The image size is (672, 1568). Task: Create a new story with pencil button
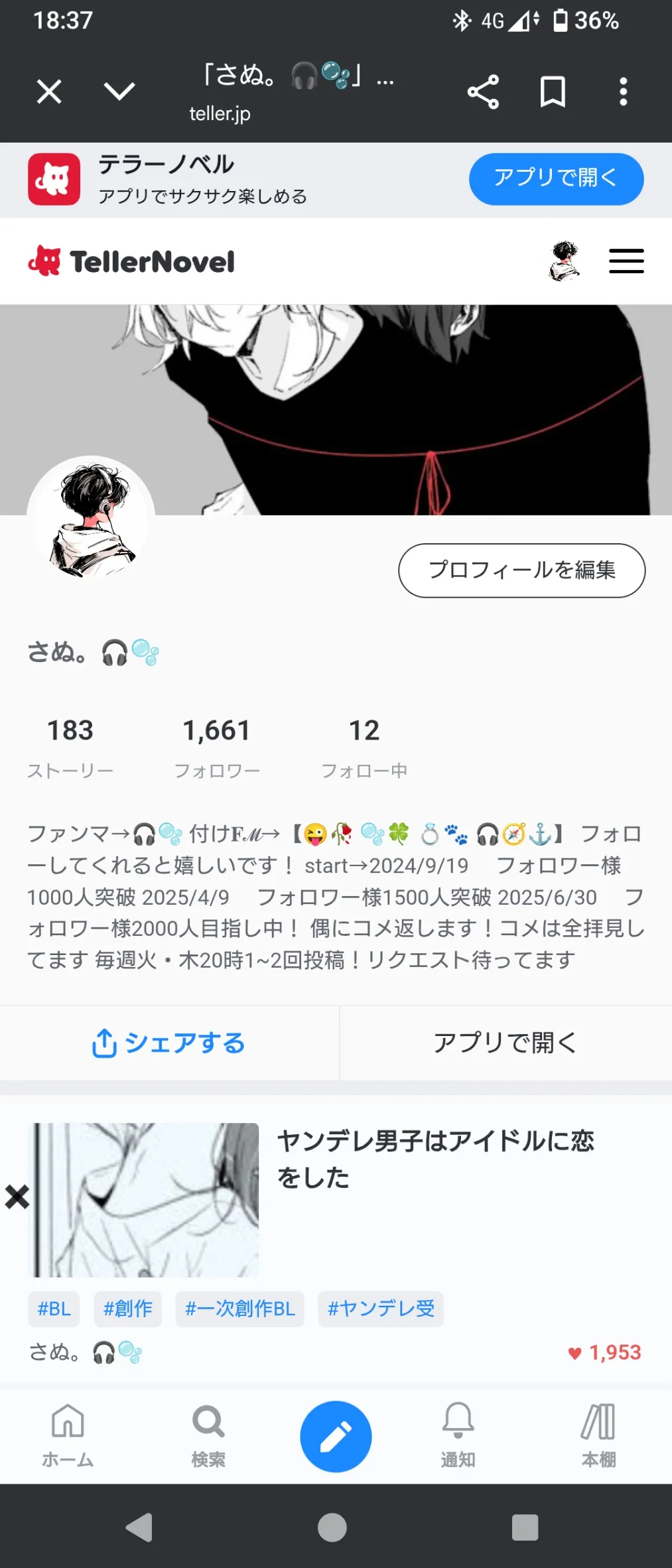click(336, 1436)
